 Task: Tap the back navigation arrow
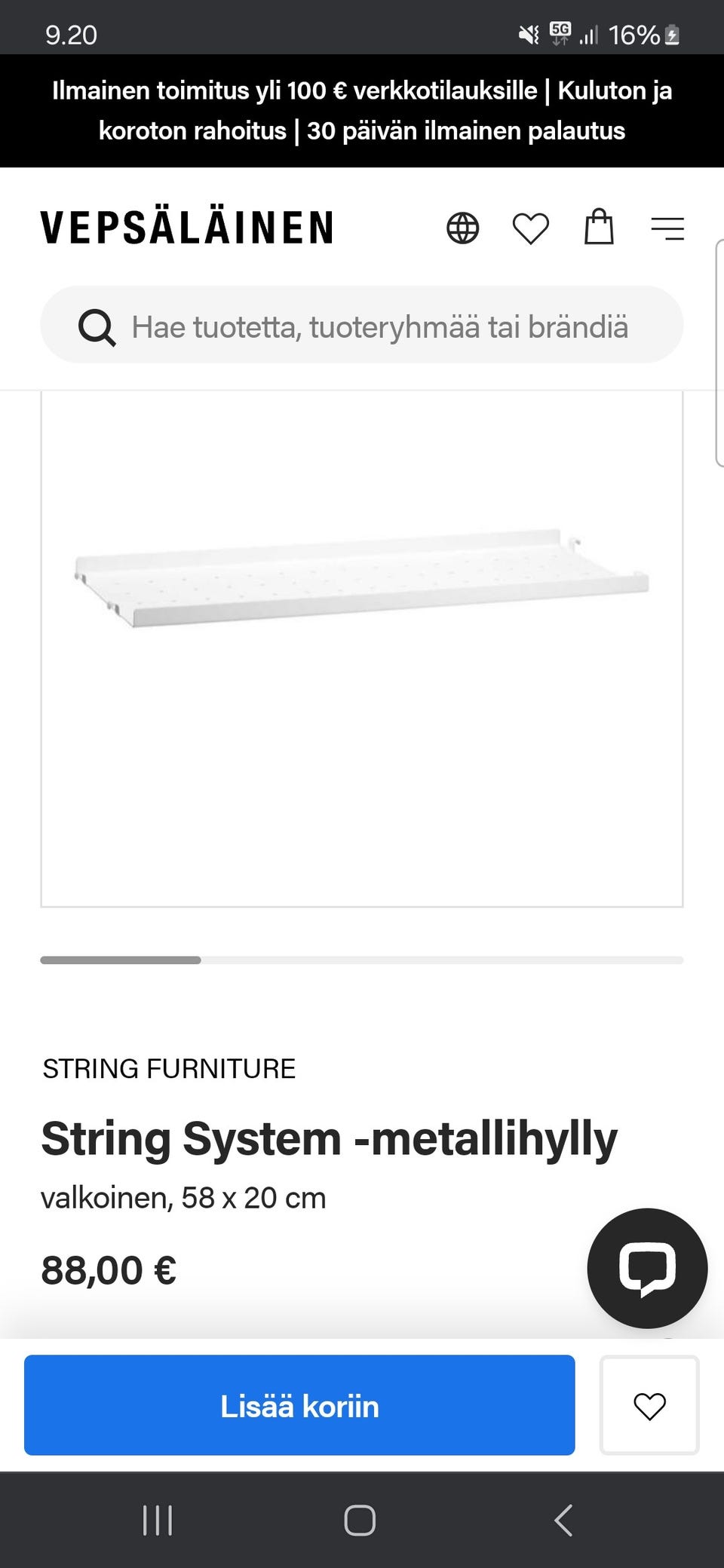pos(563,1521)
